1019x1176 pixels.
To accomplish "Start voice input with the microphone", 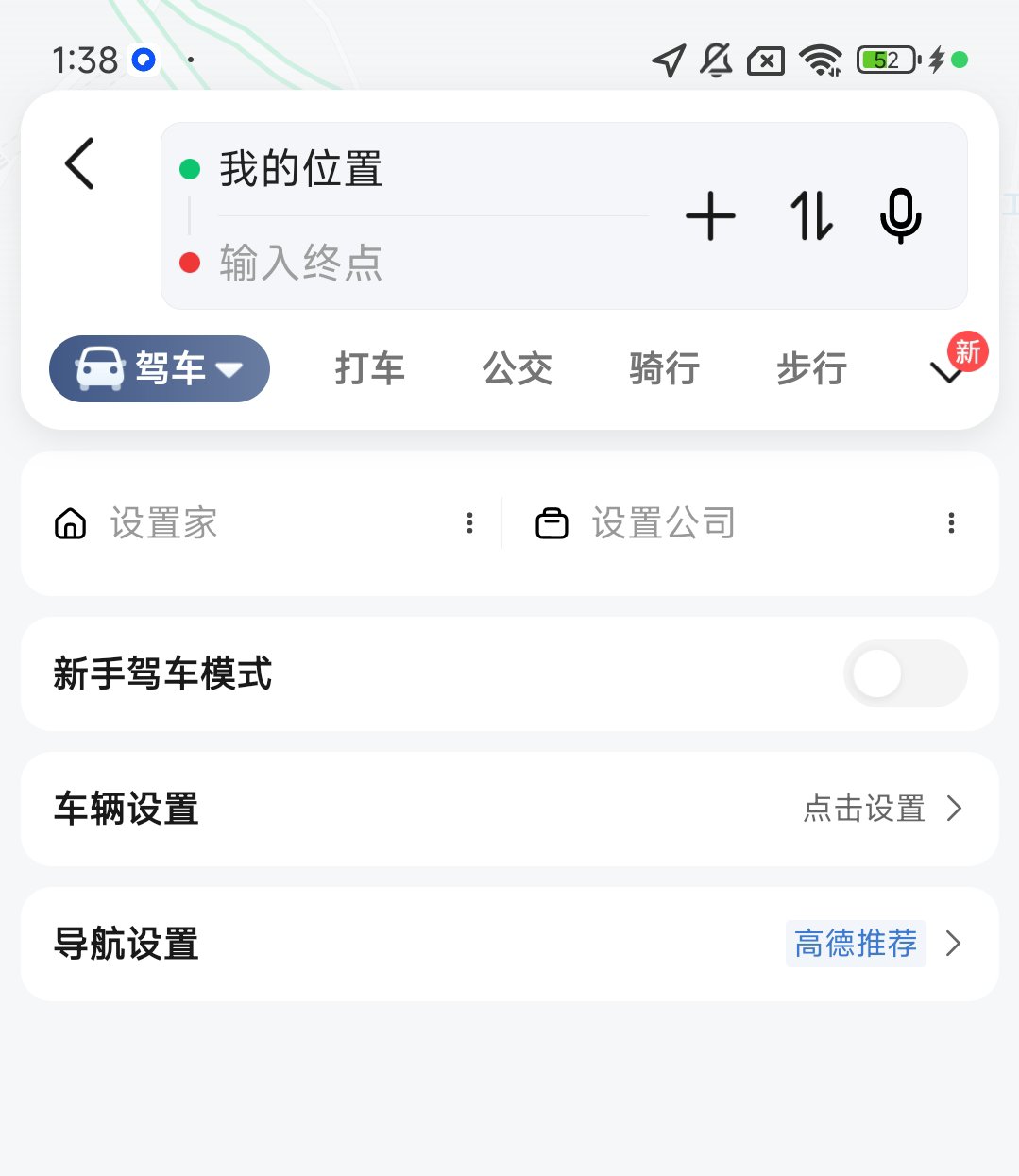I will (x=900, y=216).
